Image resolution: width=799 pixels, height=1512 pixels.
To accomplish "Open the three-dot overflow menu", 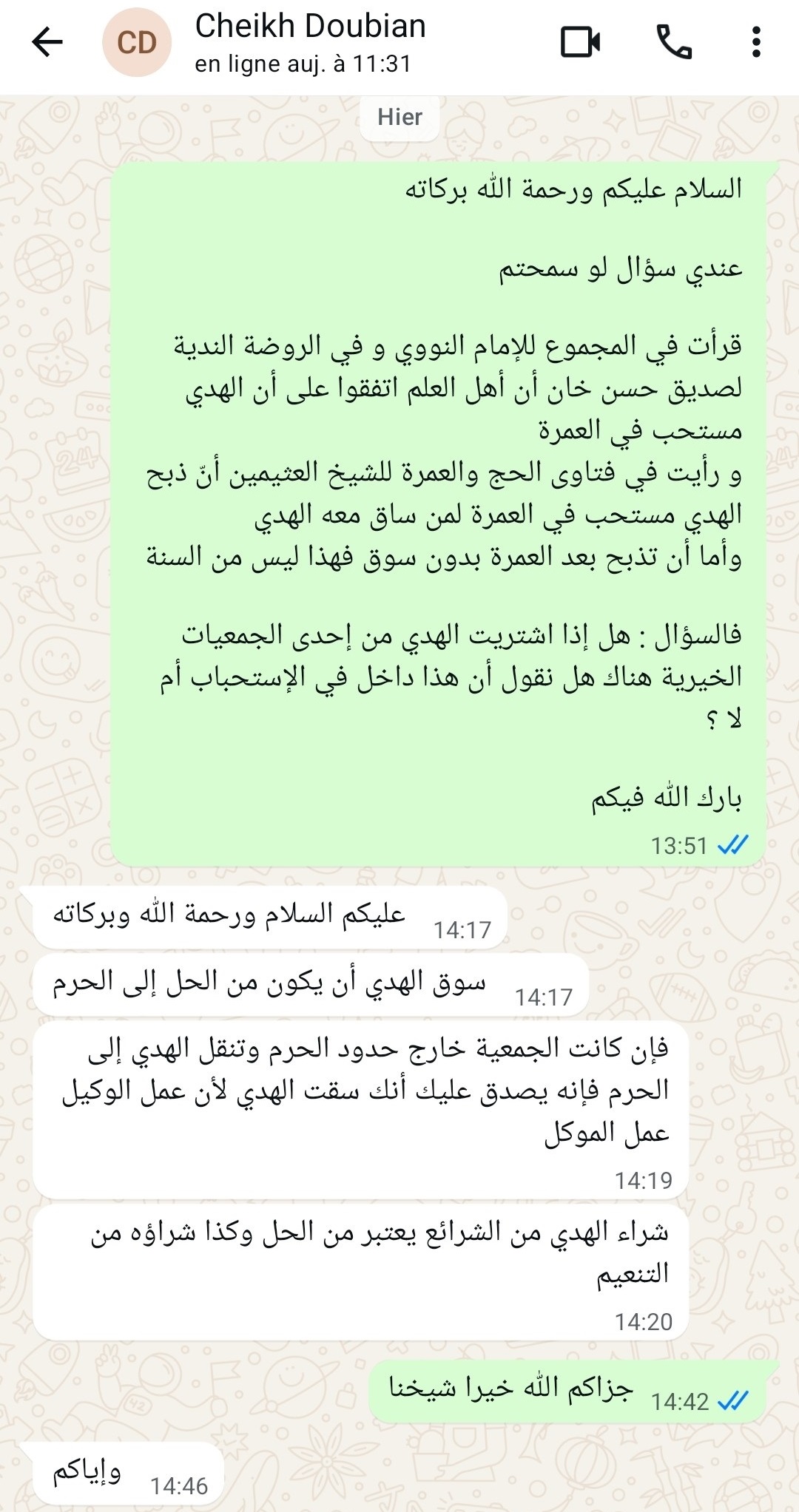I will (755, 42).
